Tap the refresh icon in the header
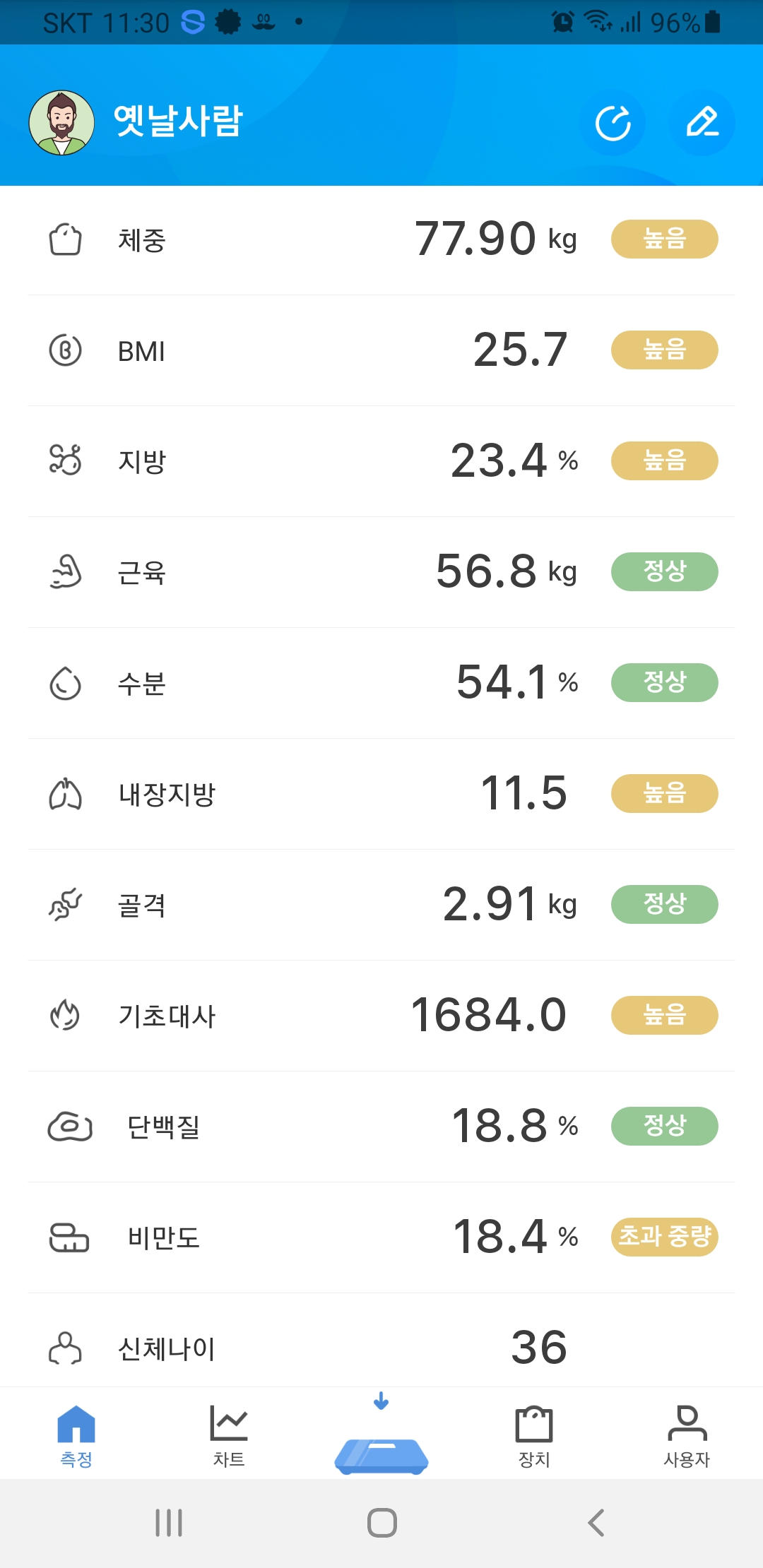763x1568 pixels. click(x=613, y=123)
